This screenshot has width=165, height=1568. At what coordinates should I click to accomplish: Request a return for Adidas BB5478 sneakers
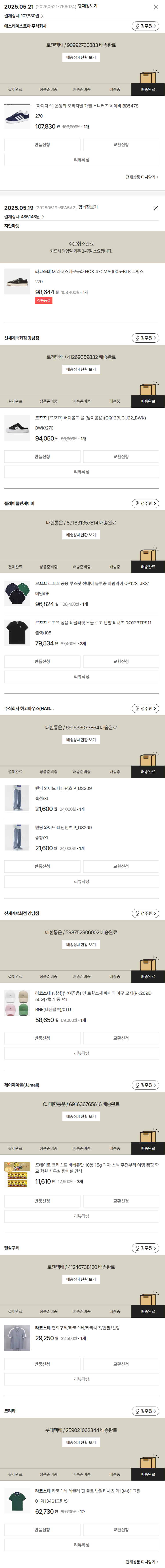[42, 145]
